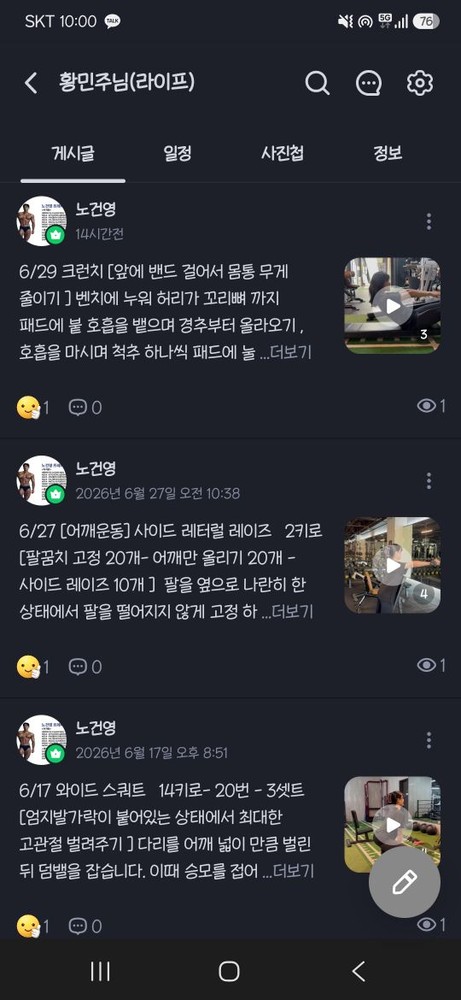Play the video thumbnail of the 6/29 크런치 post
This screenshot has width=461, height=1000.
point(392,305)
